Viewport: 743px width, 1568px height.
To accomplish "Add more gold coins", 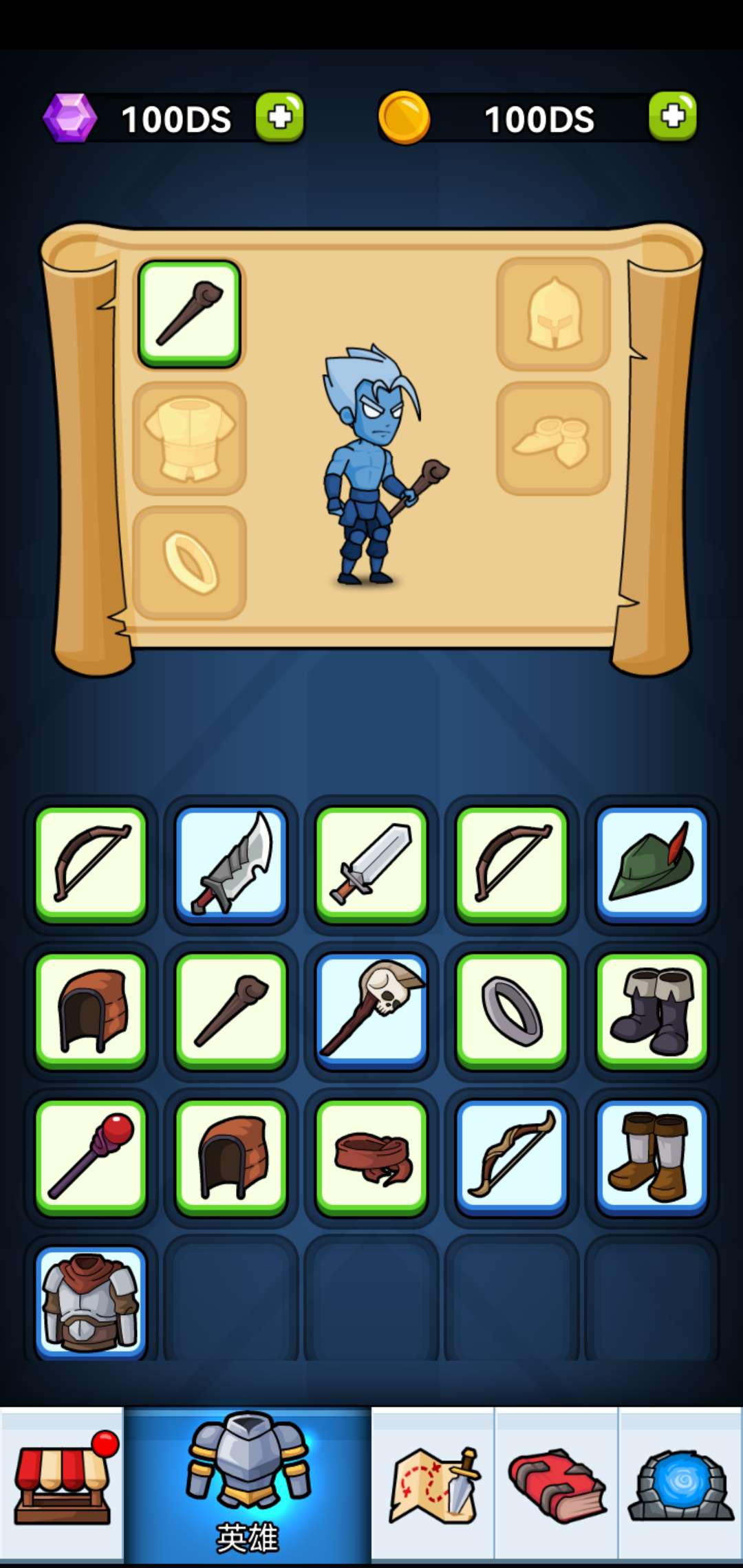I will tap(672, 116).
